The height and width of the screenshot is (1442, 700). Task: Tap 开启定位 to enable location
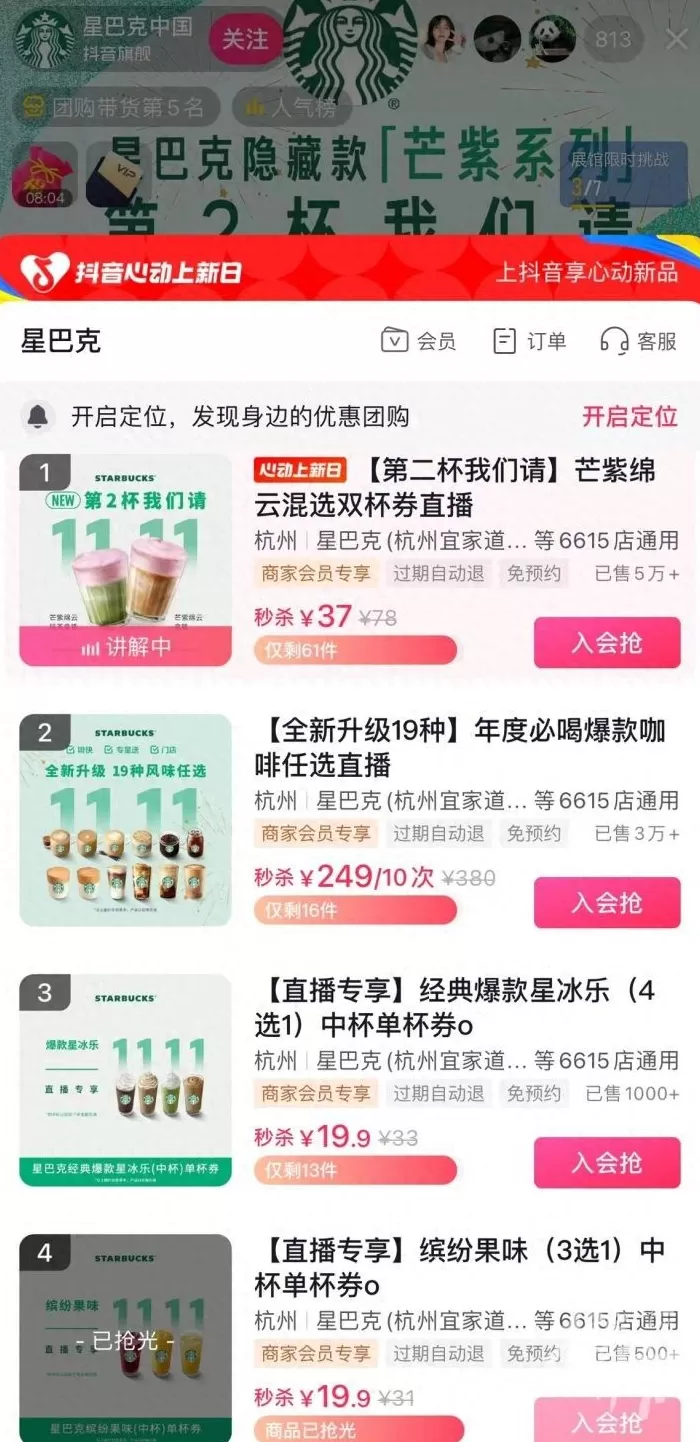click(630, 416)
